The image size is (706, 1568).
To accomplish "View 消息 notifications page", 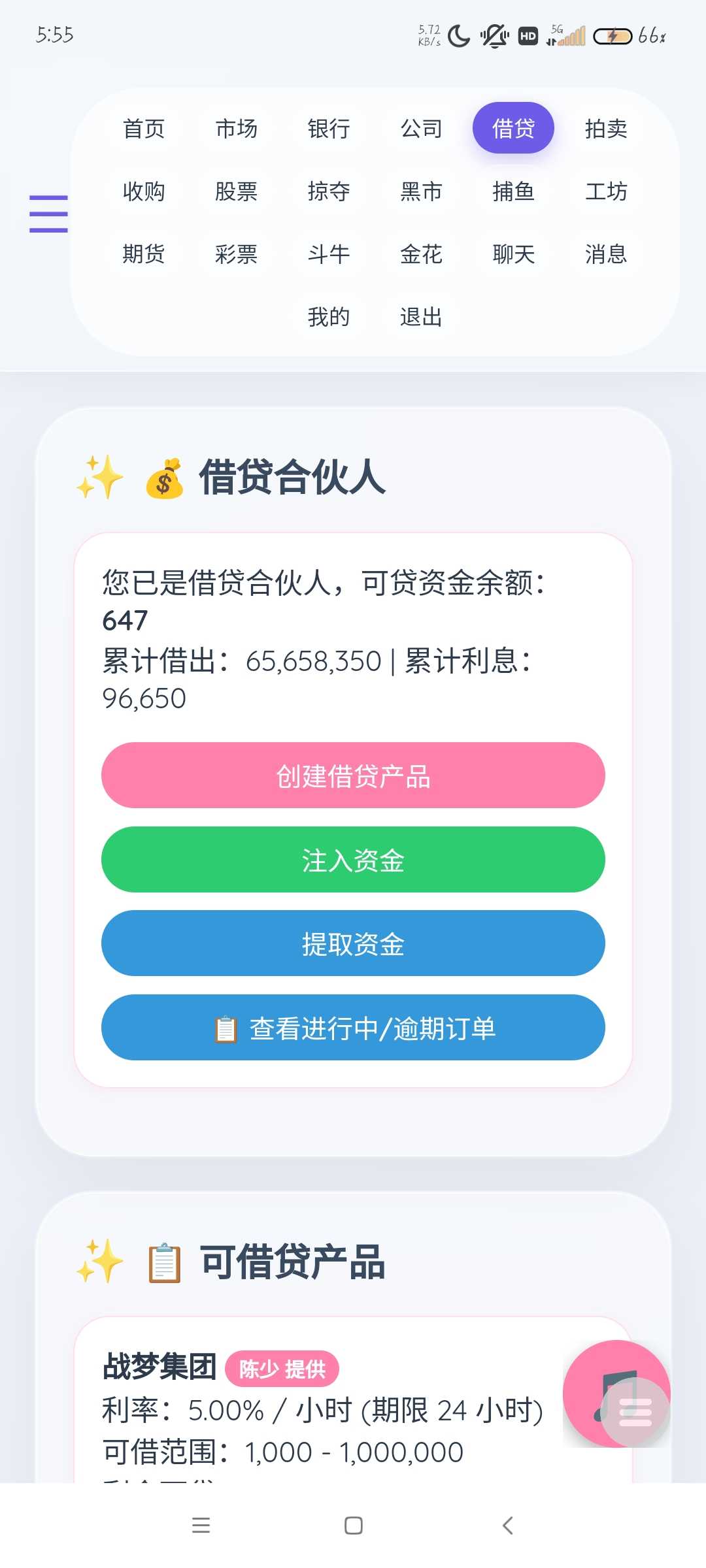I will point(606,253).
